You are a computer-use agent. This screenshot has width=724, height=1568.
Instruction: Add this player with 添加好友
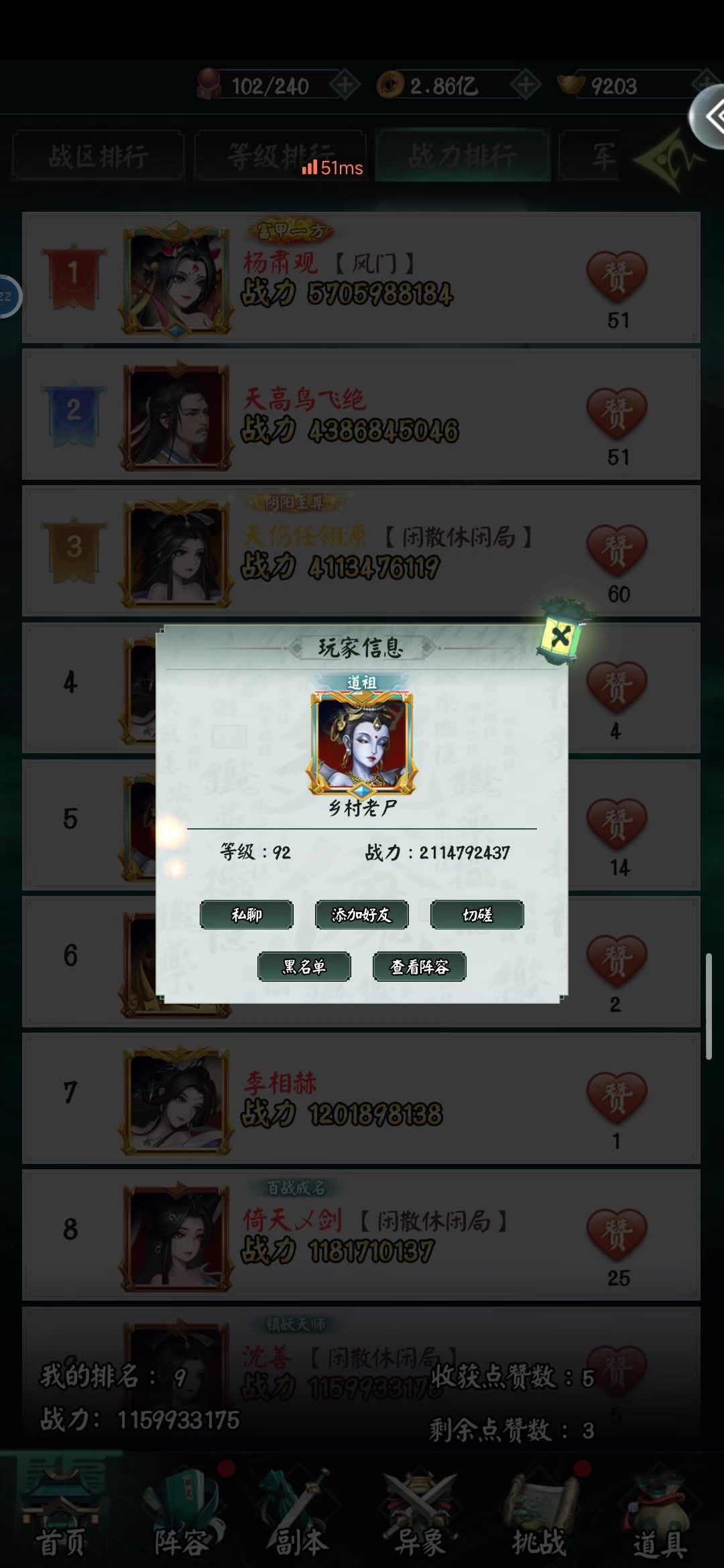[x=362, y=915]
